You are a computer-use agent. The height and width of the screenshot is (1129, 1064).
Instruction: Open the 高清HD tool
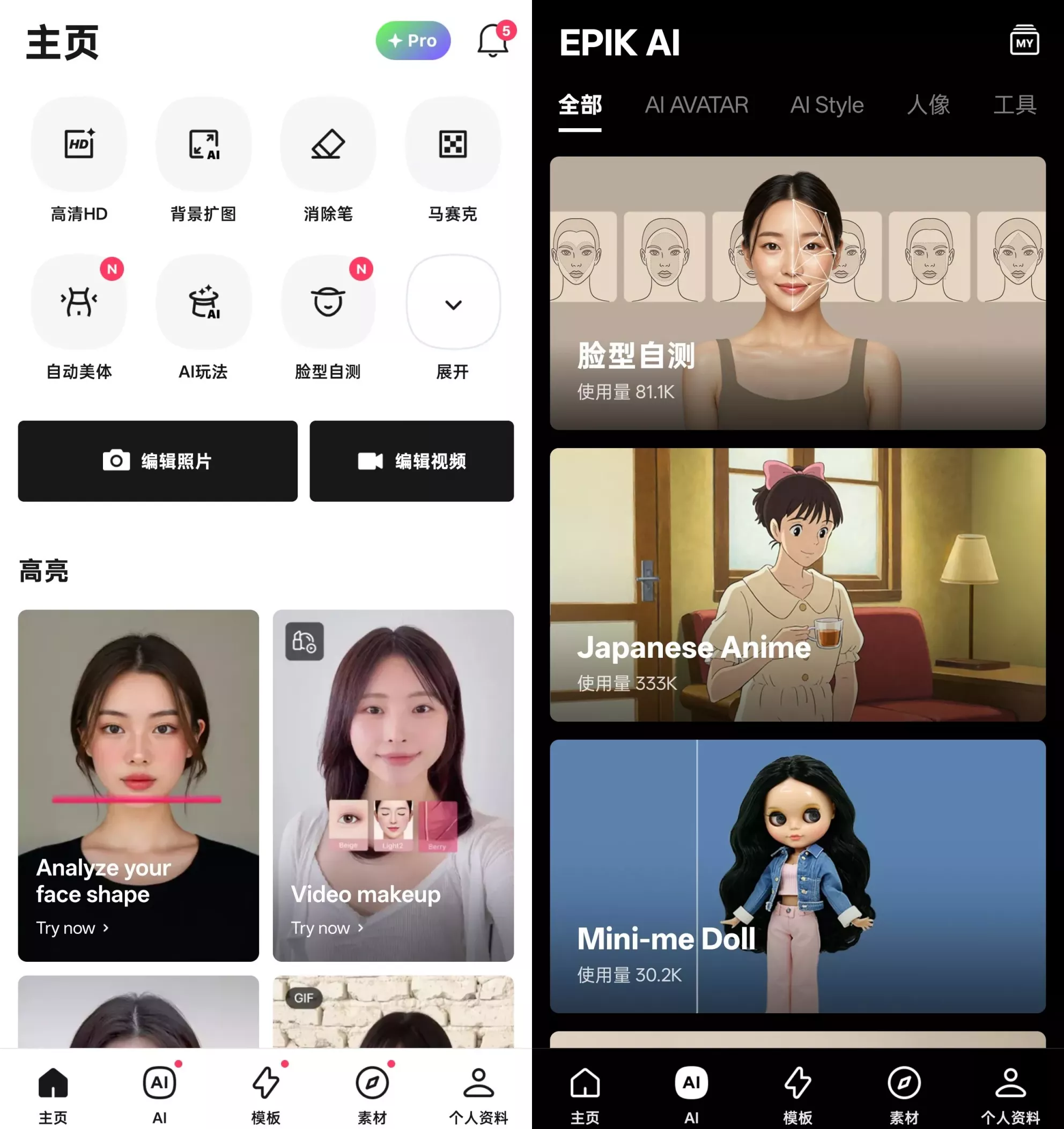pyautogui.click(x=79, y=145)
